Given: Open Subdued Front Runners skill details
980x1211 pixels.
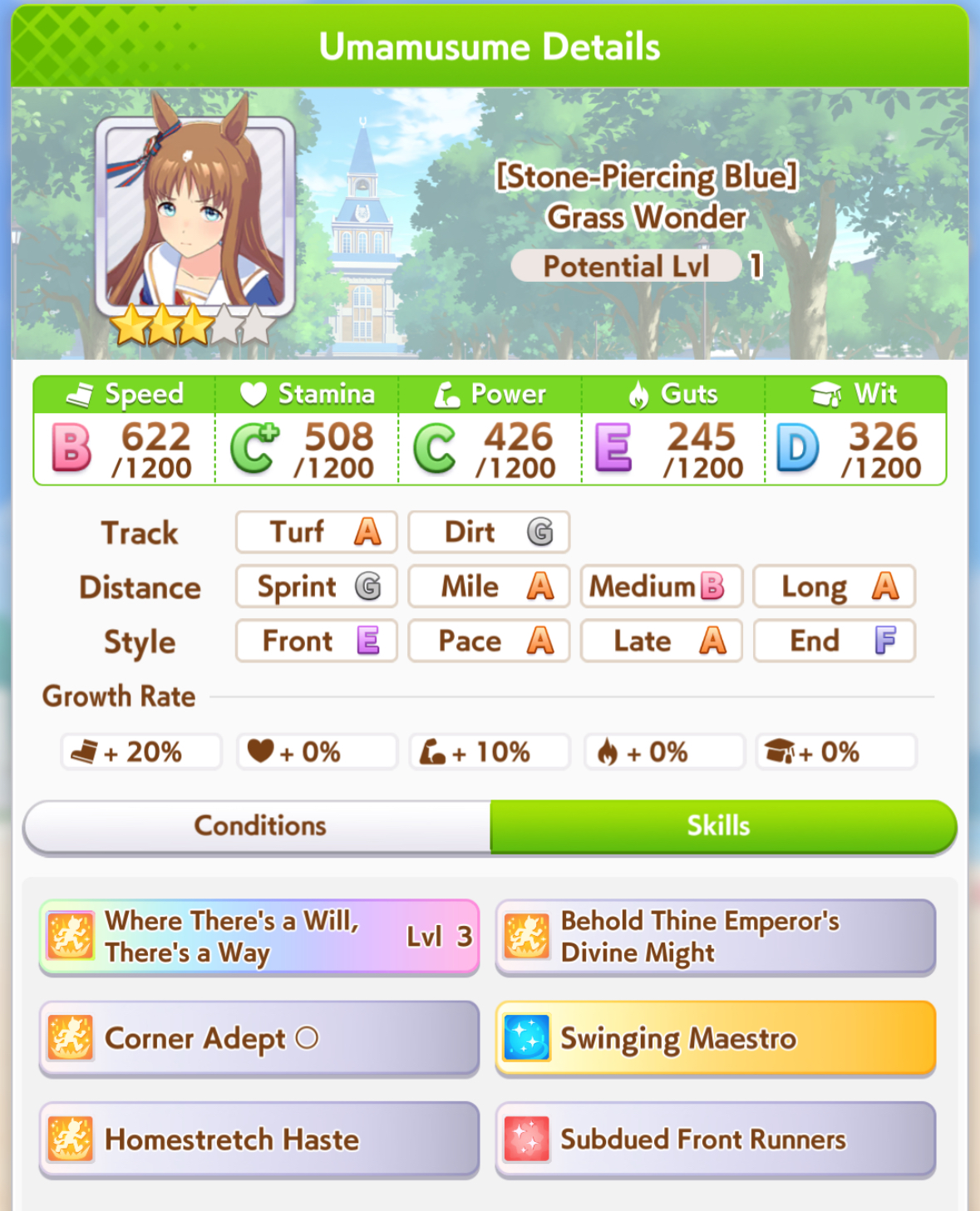Looking at the screenshot, I should click(716, 1139).
